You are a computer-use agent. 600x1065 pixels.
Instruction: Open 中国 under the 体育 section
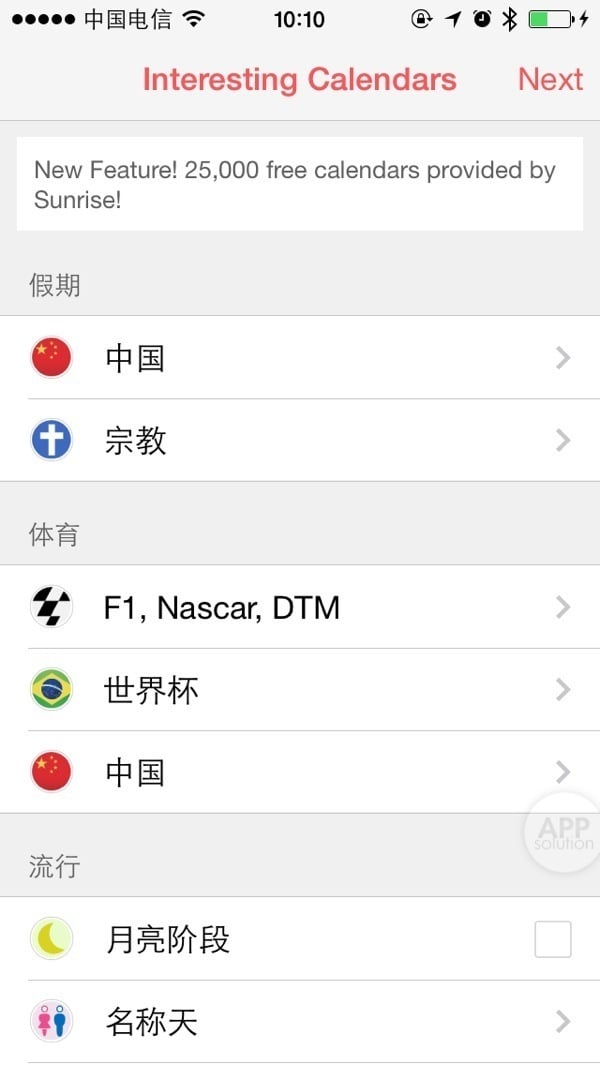pos(300,772)
